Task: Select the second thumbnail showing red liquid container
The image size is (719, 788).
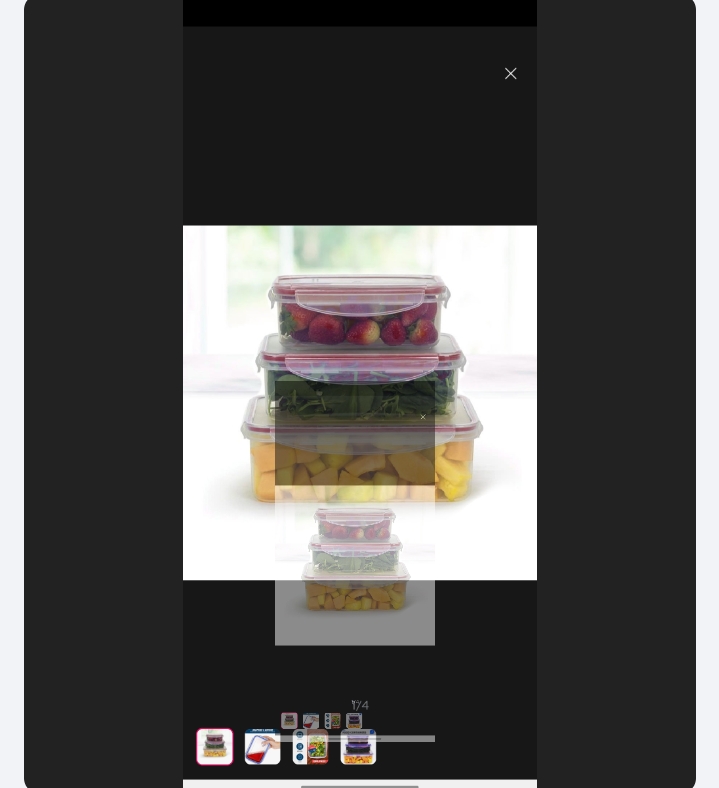Action: 263,747
